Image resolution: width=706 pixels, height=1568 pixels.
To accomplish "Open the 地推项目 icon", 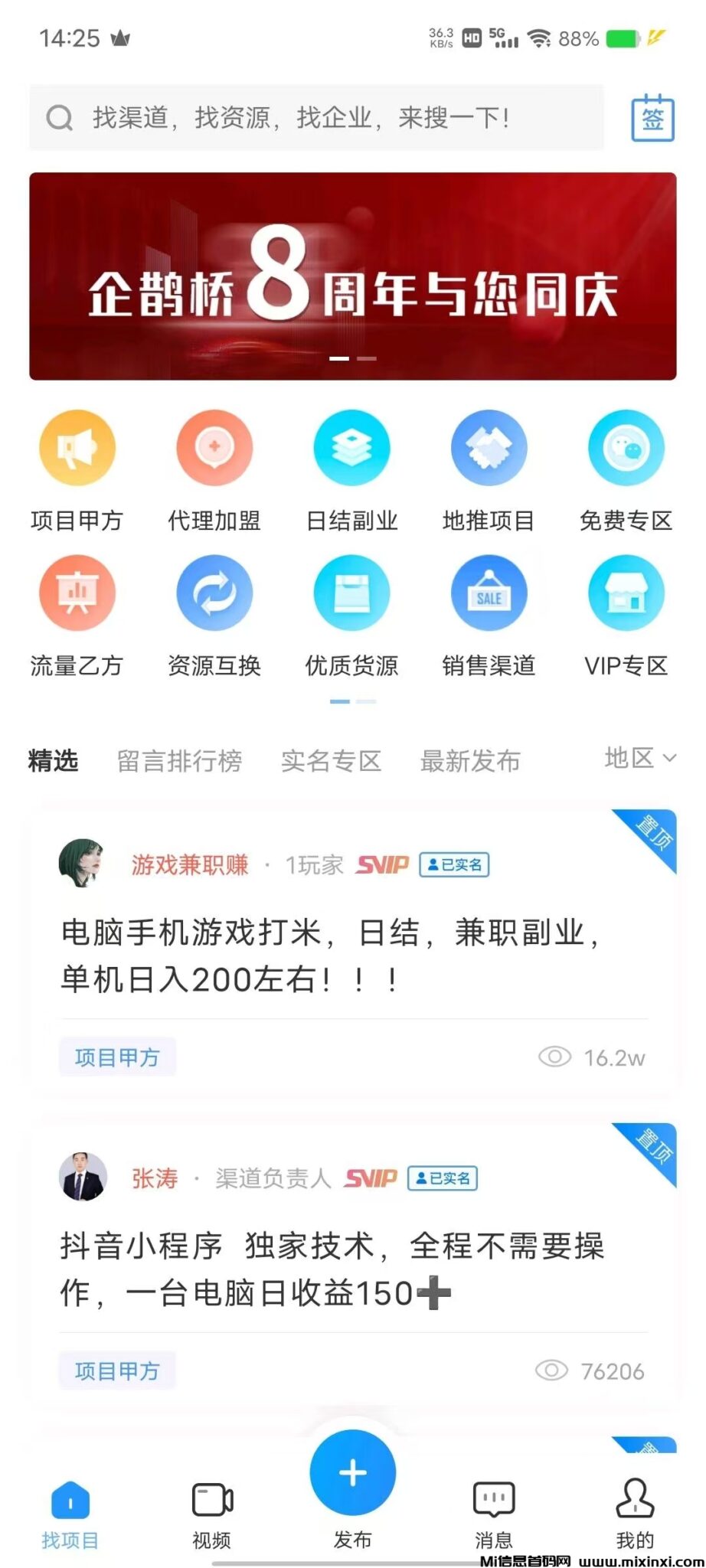I will [489, 448].
